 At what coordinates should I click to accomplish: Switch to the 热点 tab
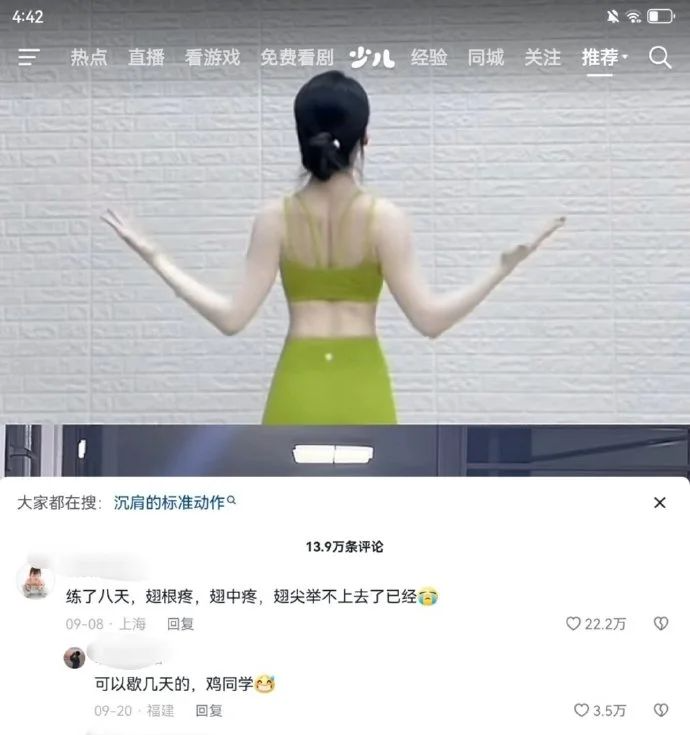pyautogui.click(x=88, y=58)
